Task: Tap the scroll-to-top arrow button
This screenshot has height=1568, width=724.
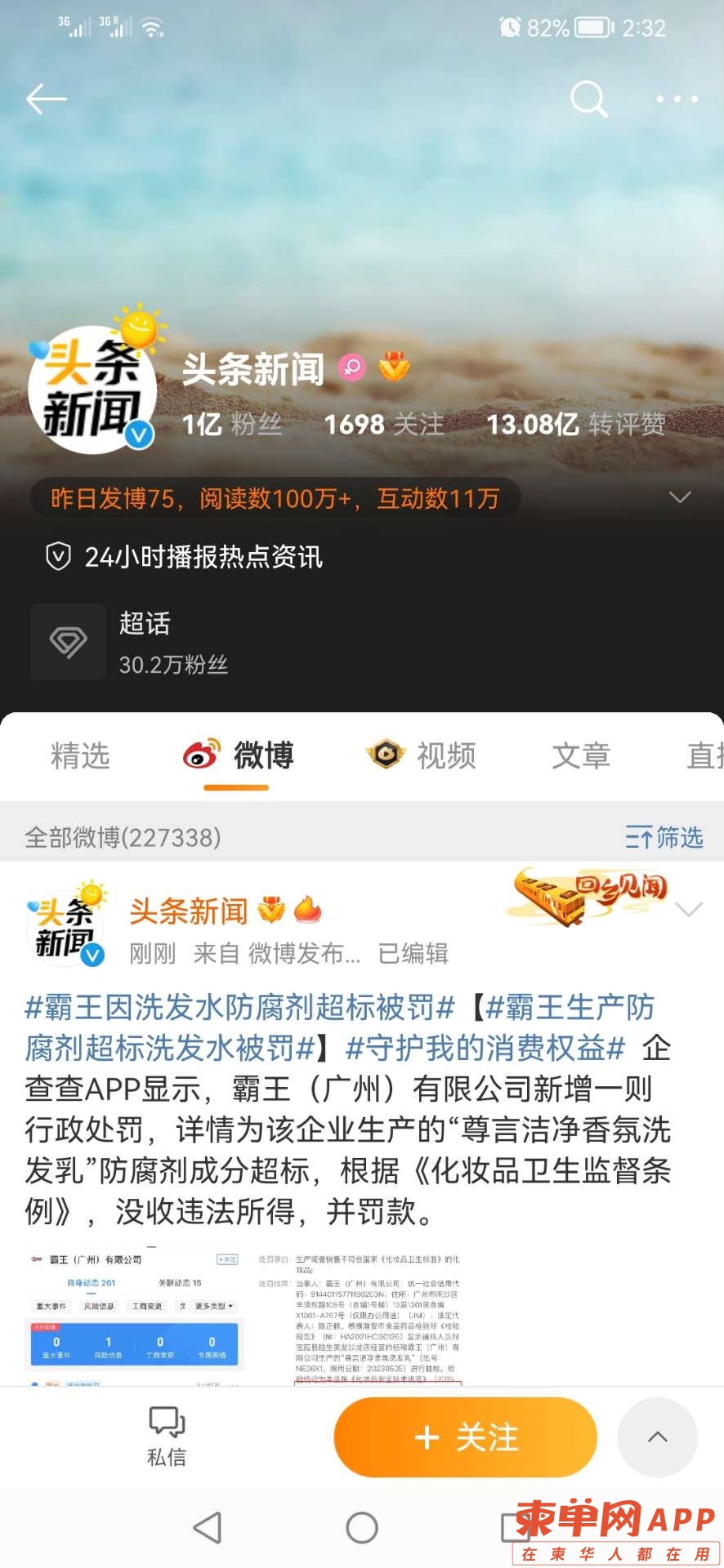Action: 657,1437
